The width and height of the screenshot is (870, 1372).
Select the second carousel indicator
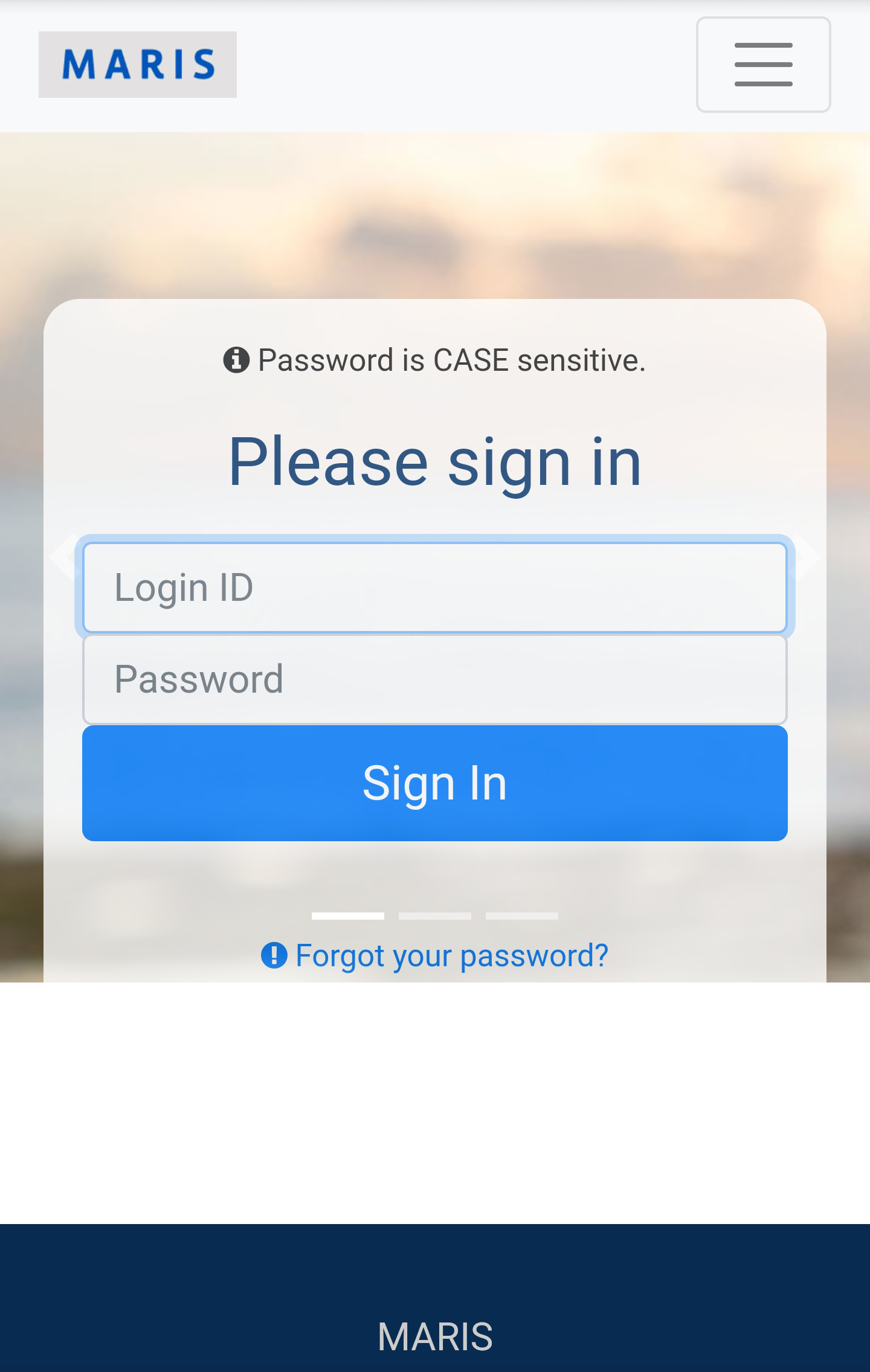tap(435, 916)
